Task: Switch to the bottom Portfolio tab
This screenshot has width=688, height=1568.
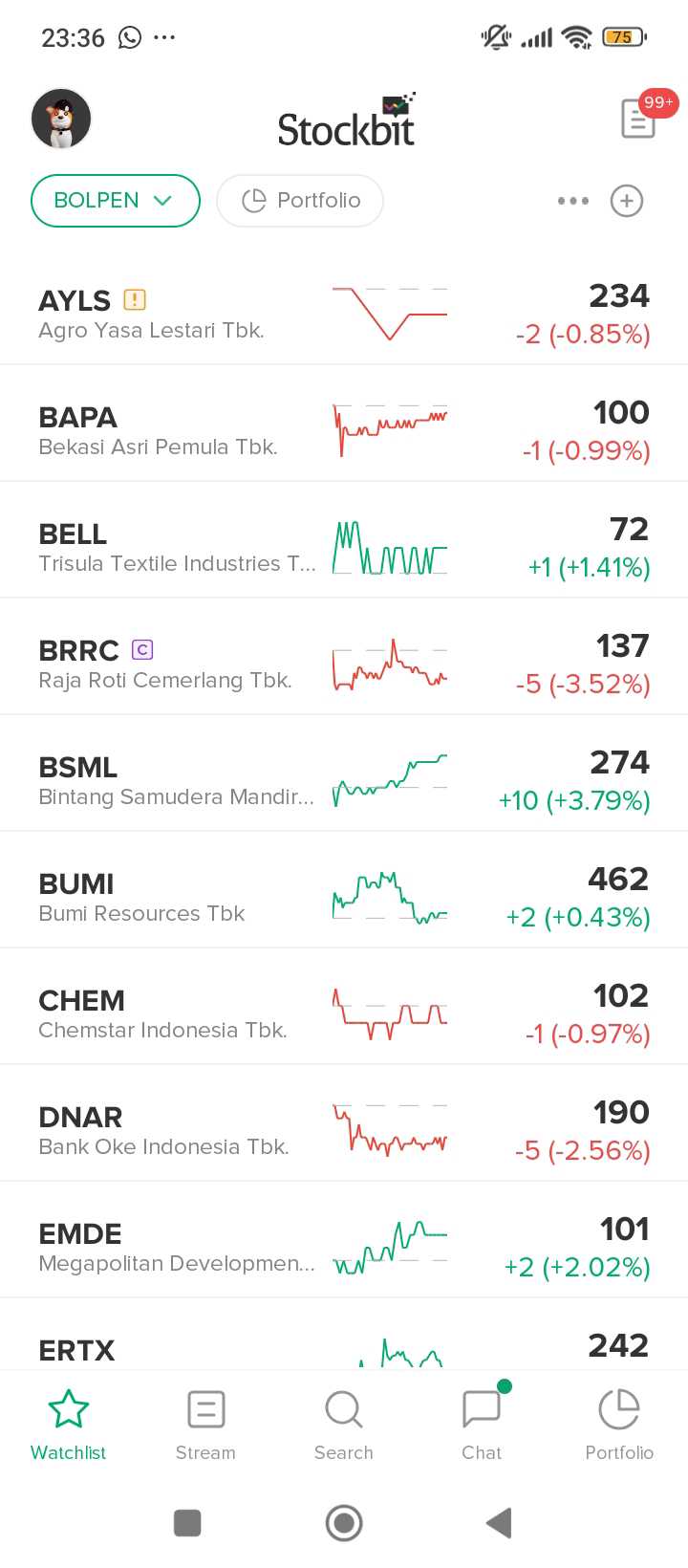Action: [x=619, y=1426]
